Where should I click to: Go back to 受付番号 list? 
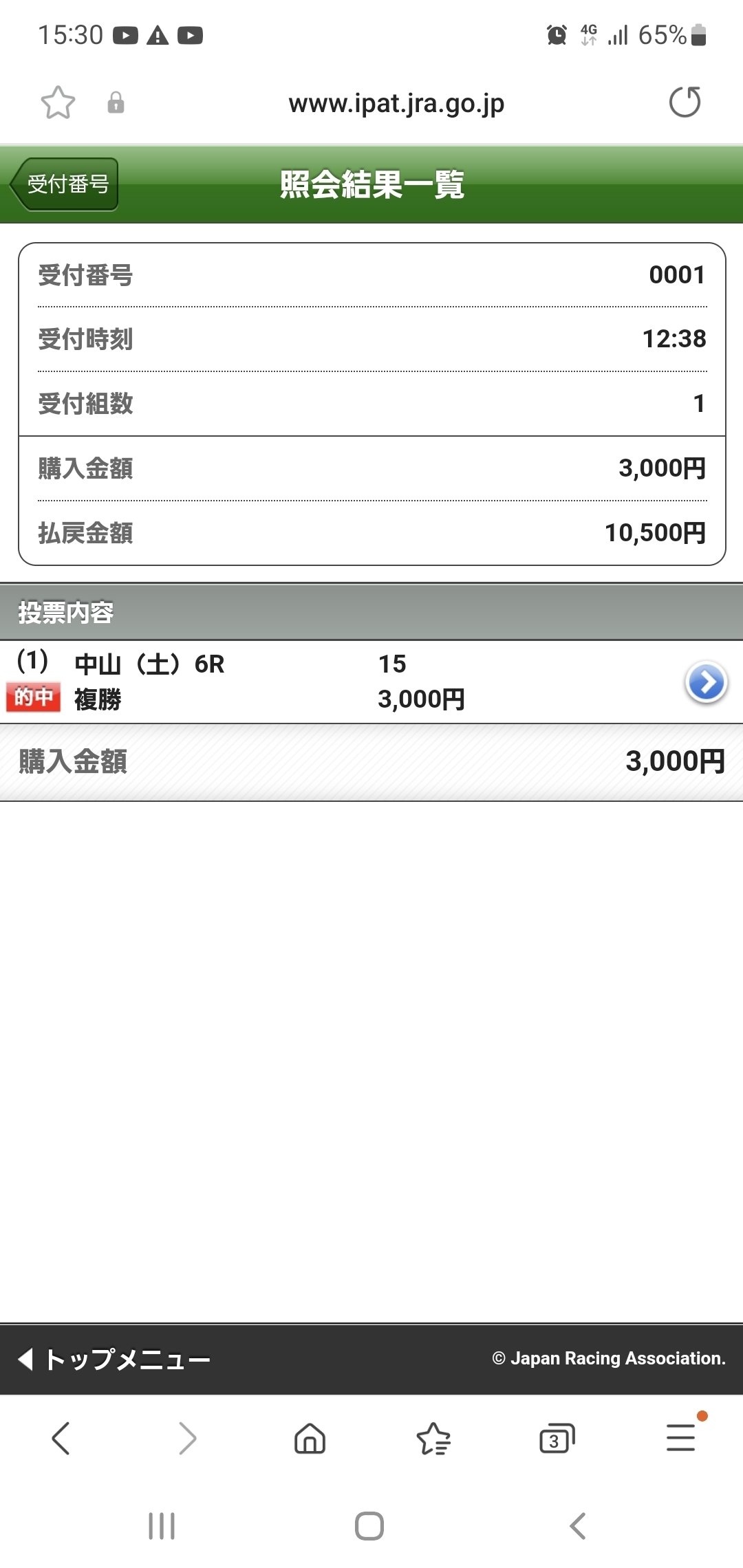click(64, 184)
